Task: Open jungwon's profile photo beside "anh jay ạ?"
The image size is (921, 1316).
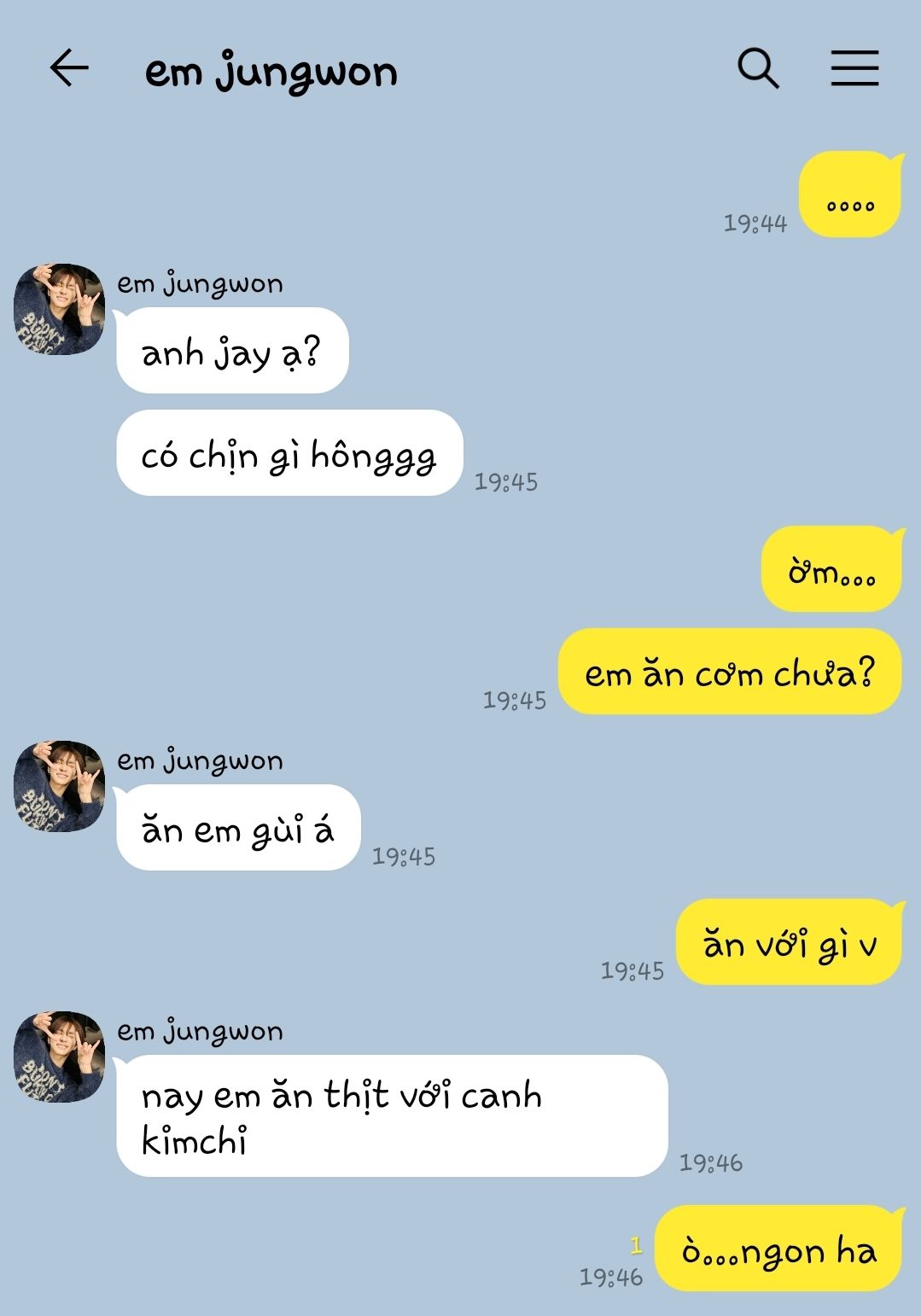Action: click(59, 309)
